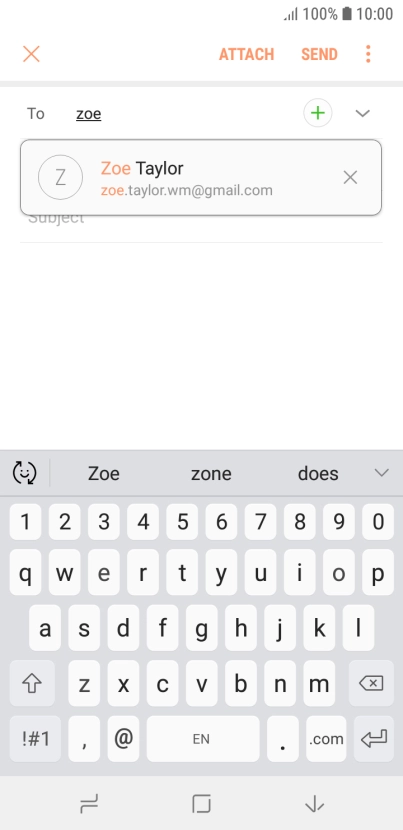Dismiss the Zoe Taylor suggestion
This screenshot has width=403, height=830.
pos(350,177)
